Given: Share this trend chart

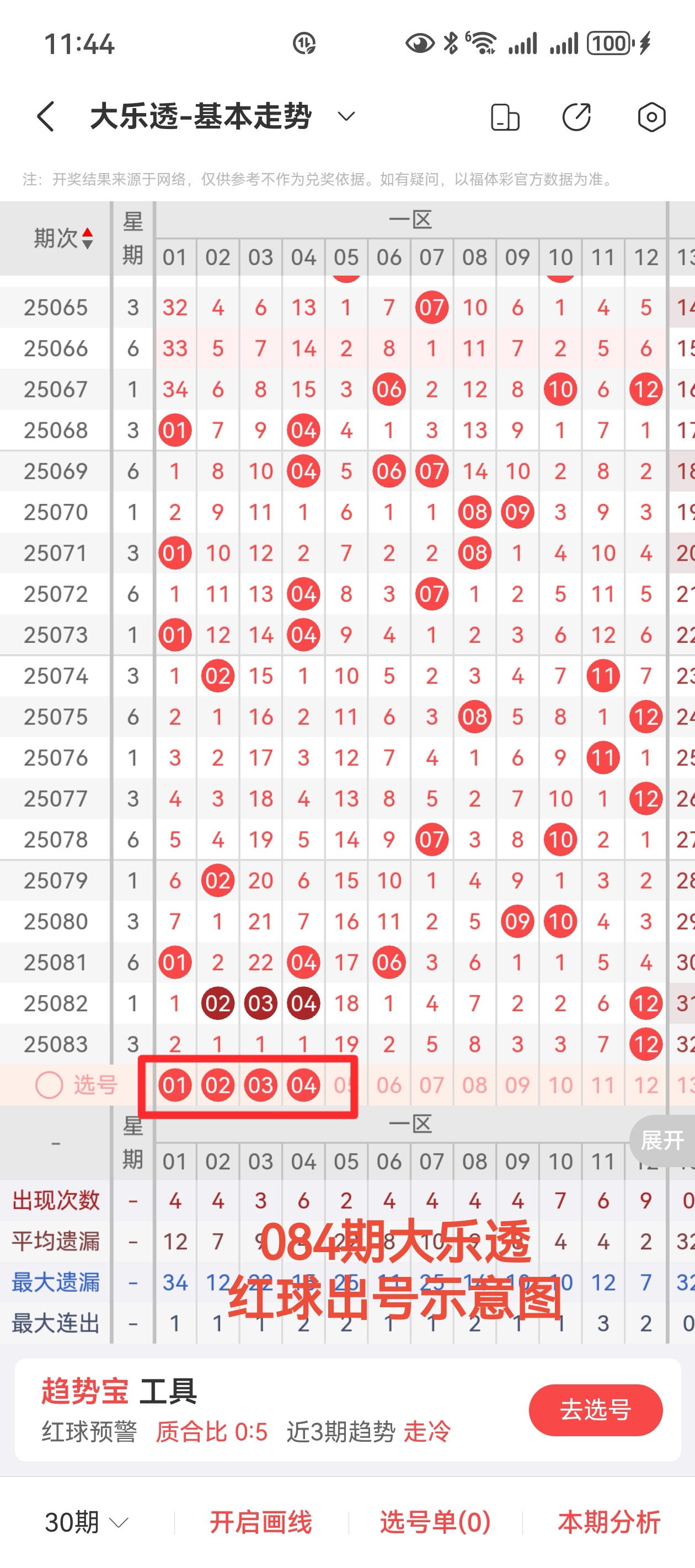Looking at the screenshot, I should click(x=576, y=117).
